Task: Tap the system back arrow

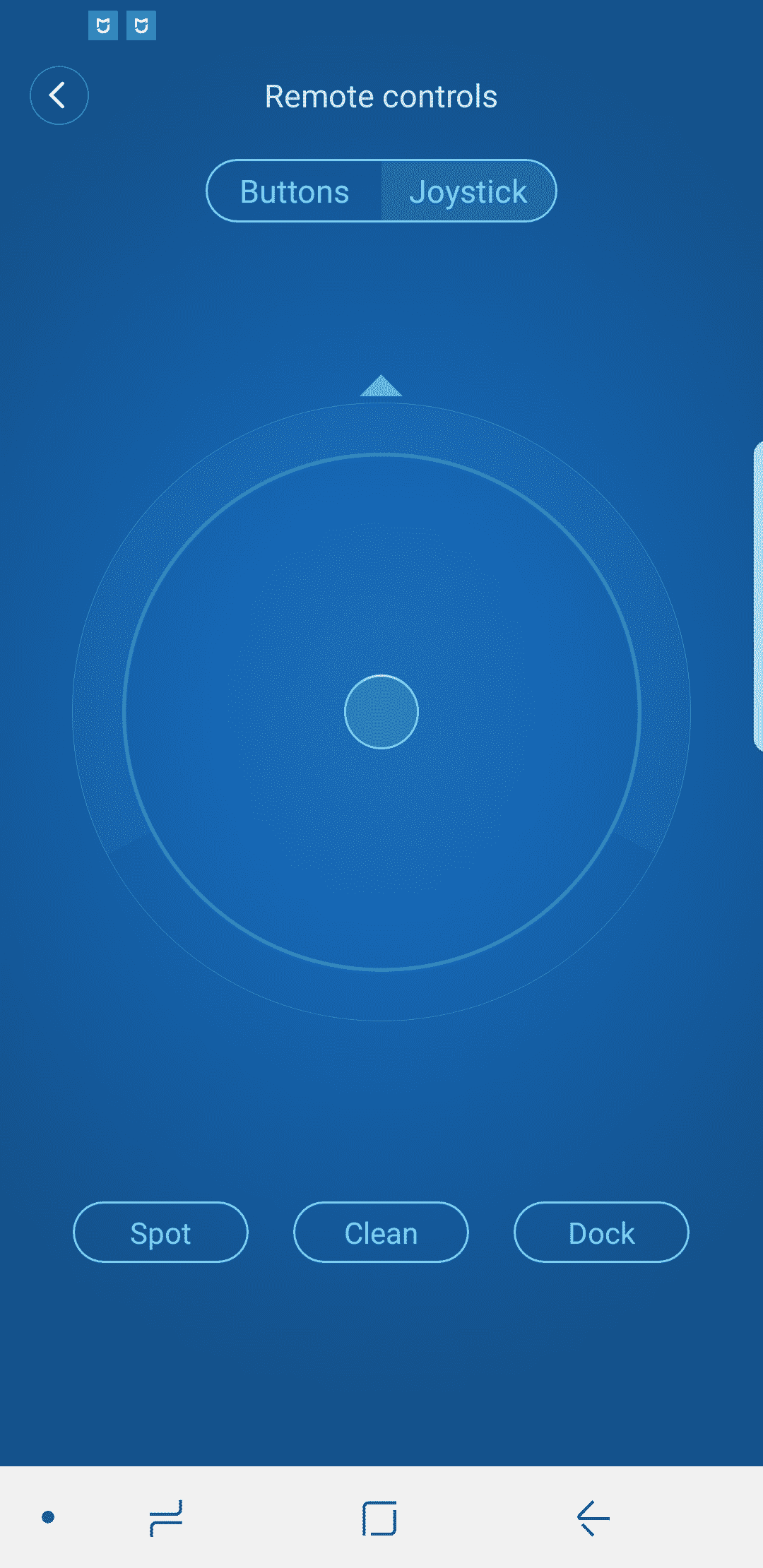Action: pyautogui.click(x=593, y=1518)
